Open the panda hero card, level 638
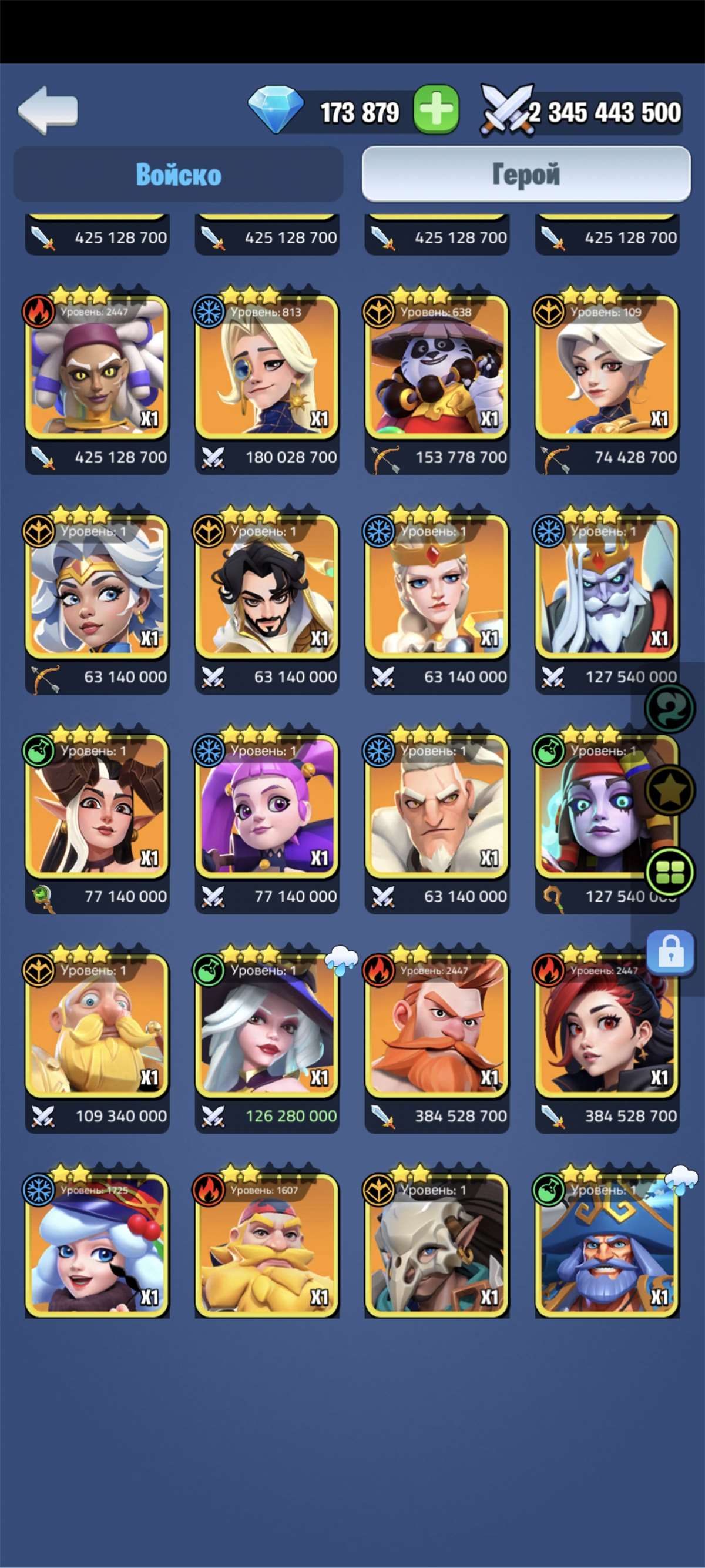The width and height of the screenshot is (705, 1568). click(436, 368)
